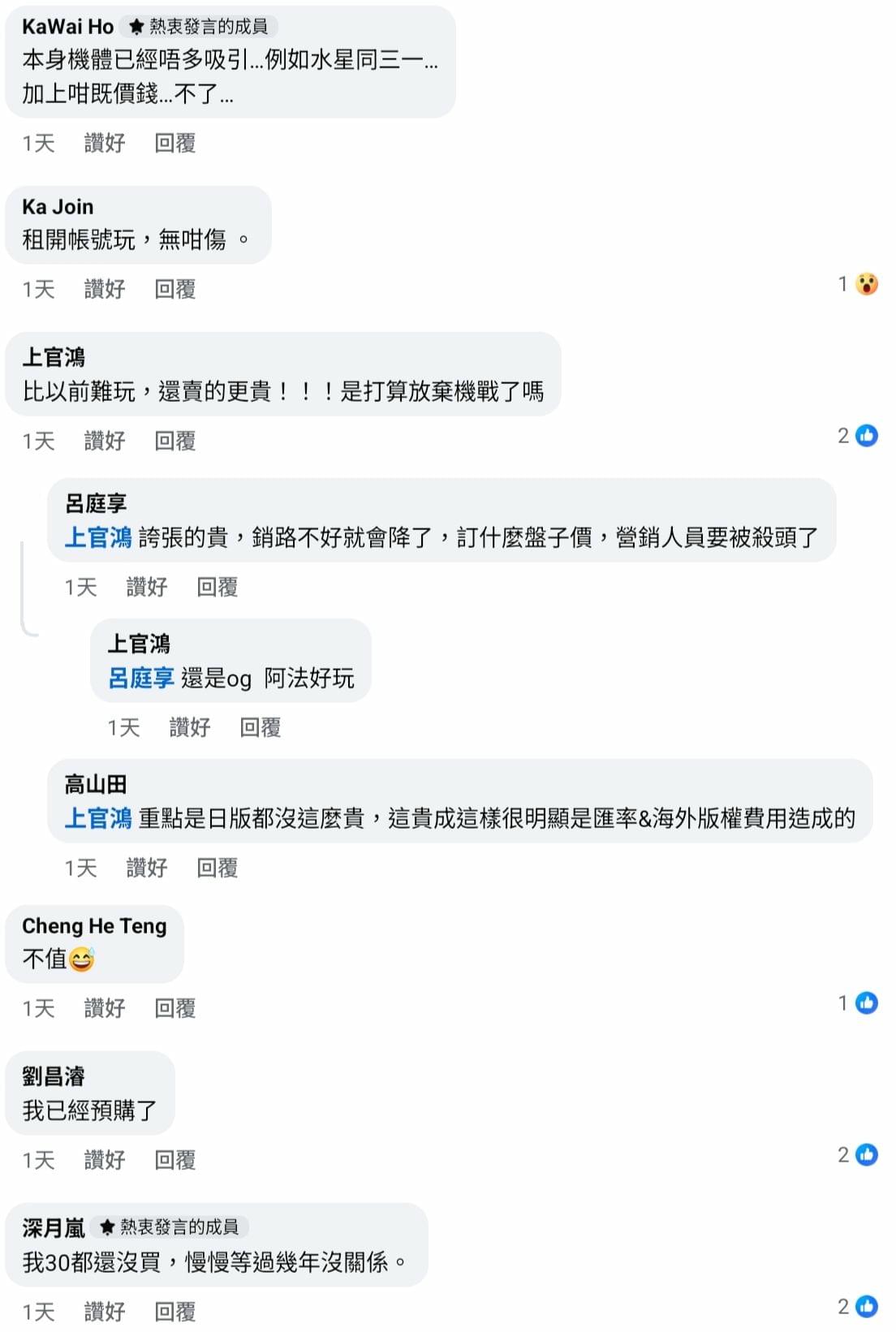This screenshot has height=1332, width=896.
Task: Like 高山田's reply
Action: point(147,868)
